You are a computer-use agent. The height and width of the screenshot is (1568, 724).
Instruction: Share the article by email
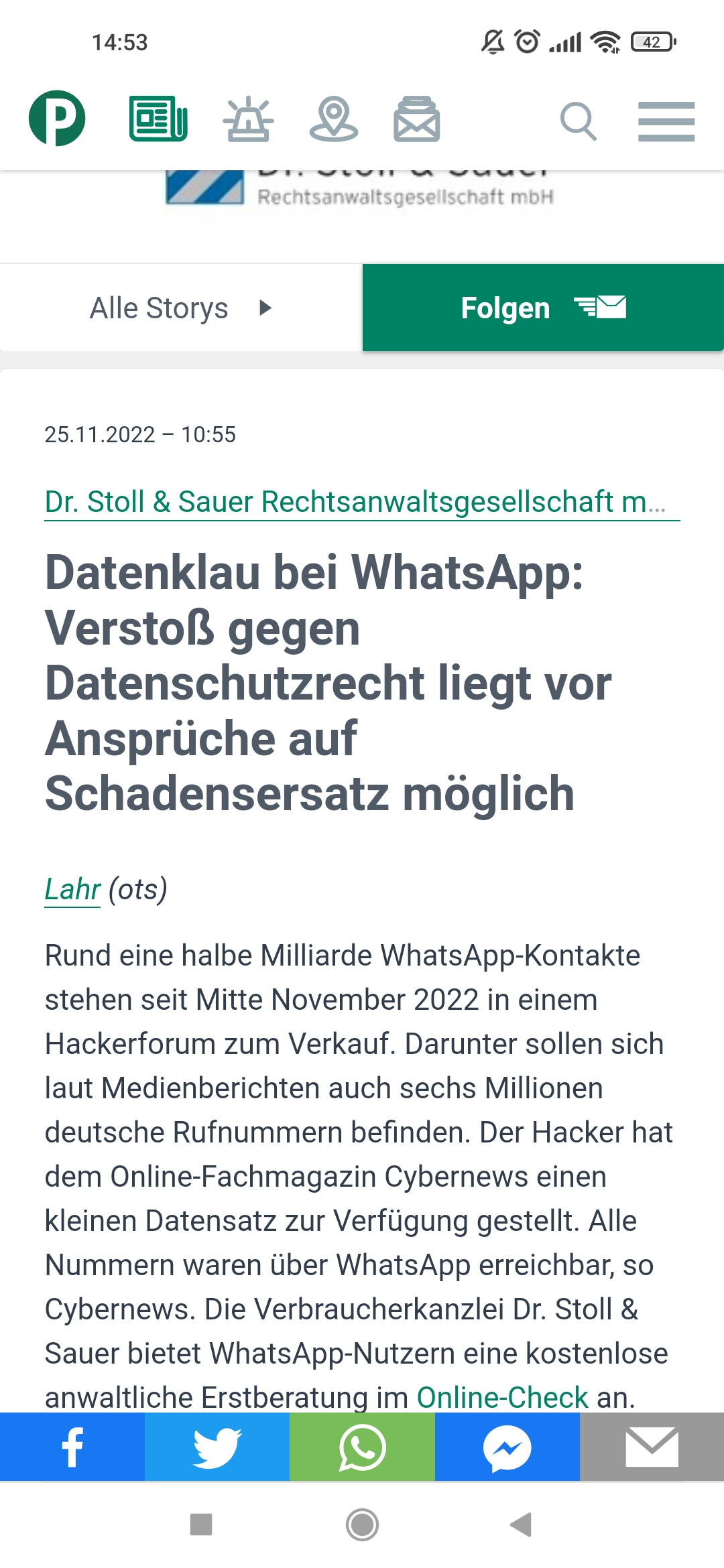click(652, 1447)
